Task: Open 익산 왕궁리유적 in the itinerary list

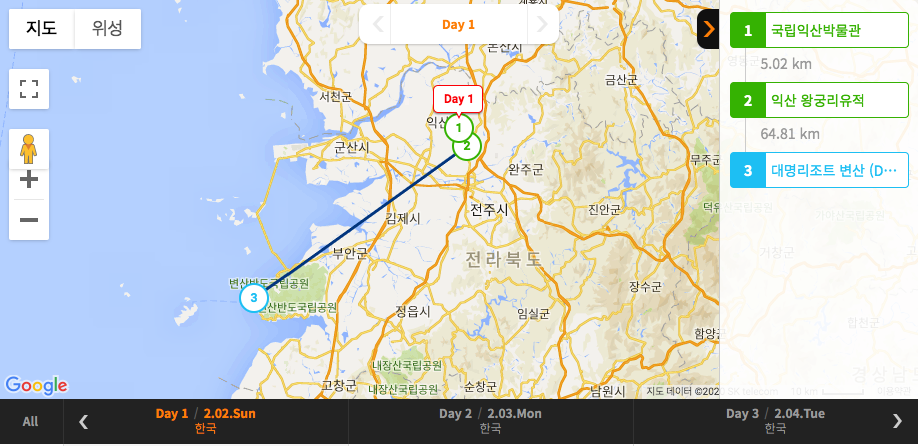Action: pos(819,100)
